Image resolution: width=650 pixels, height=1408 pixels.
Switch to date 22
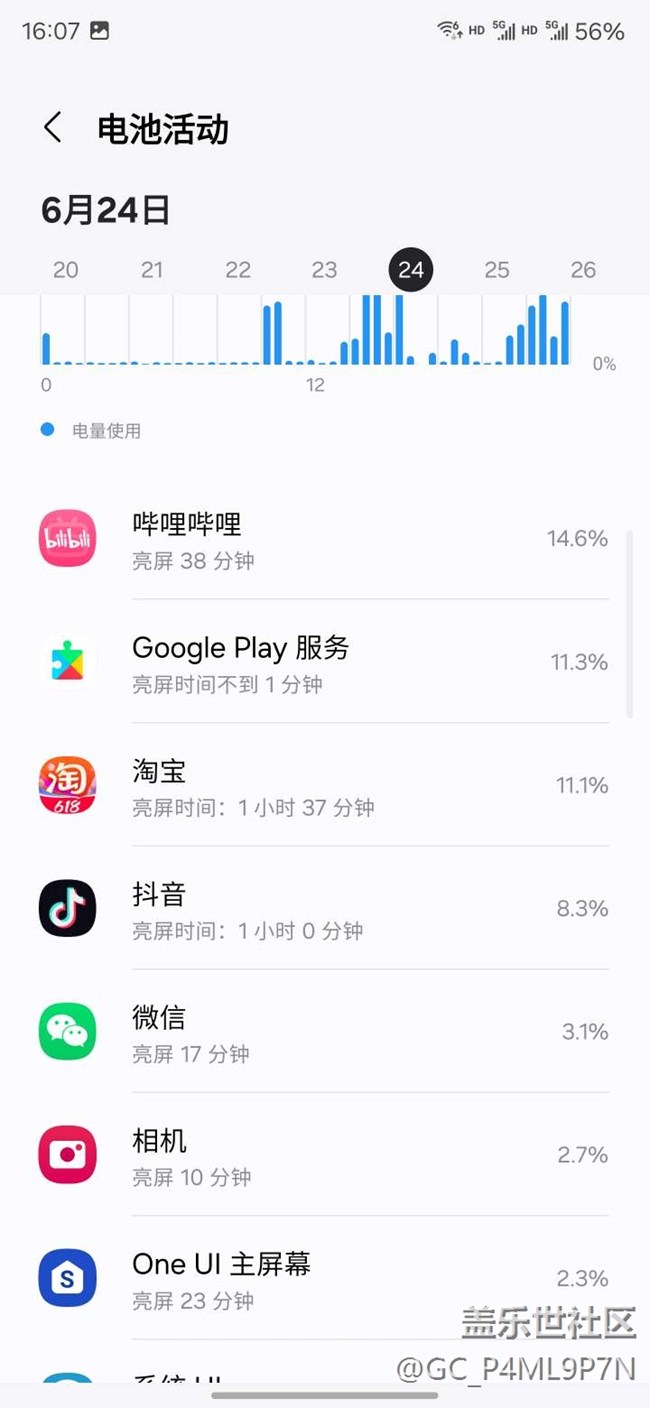(238, 270)
